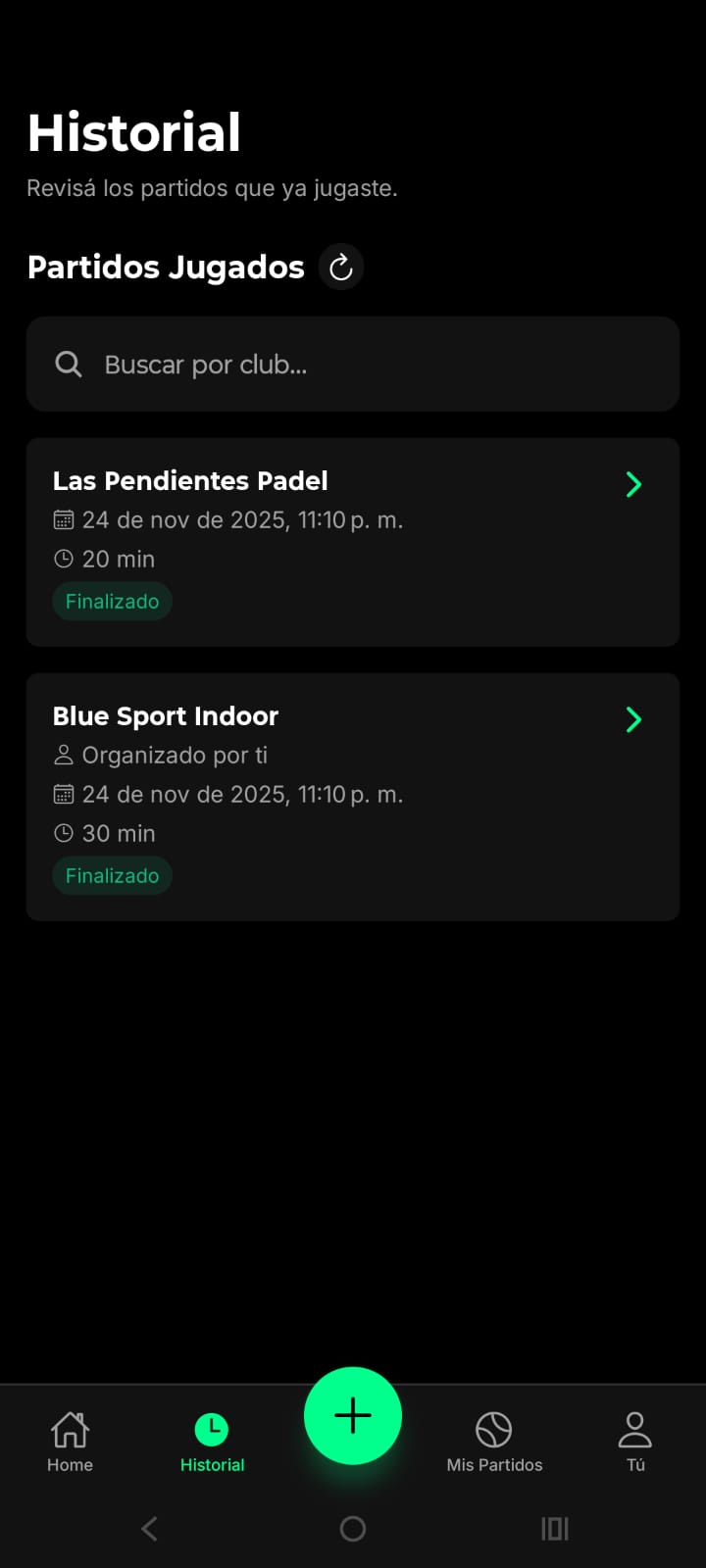This screenshot has width=706, height=1568.
Task: Tap the organizer person icon on Blue Sport Indoor
Action: coord(64,755)
